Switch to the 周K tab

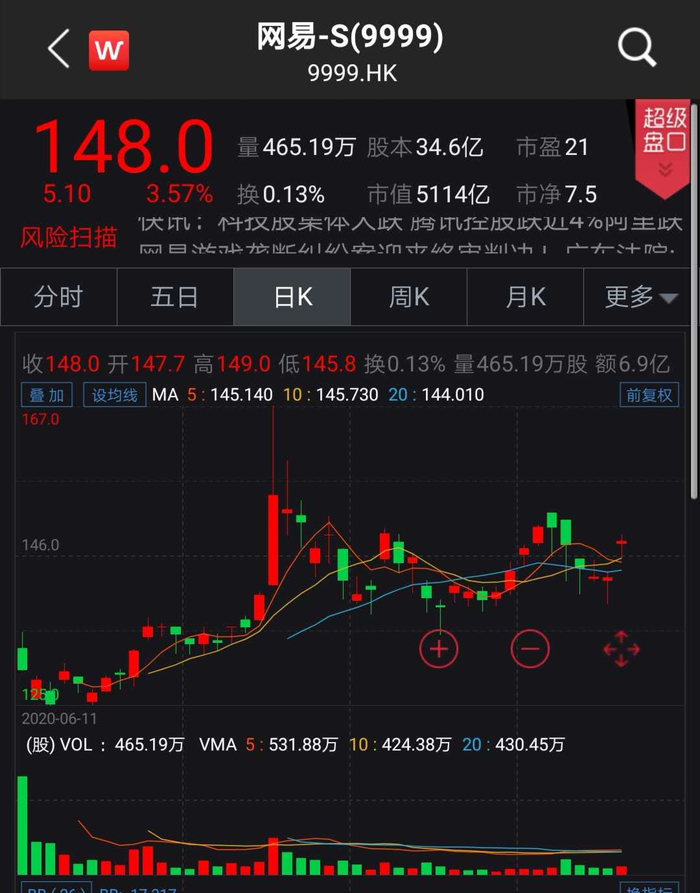(409, 297)
